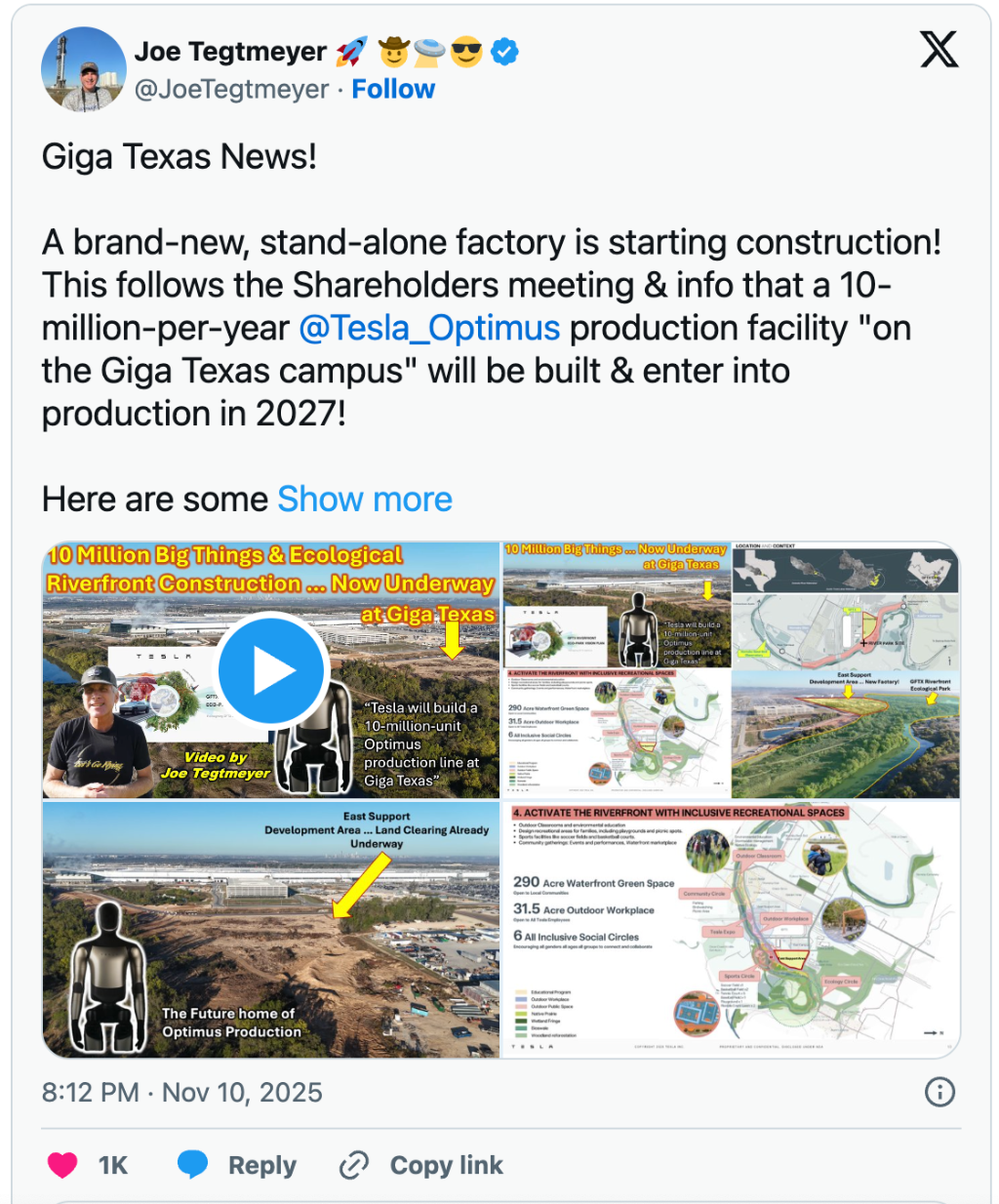Viewport: 999px width, 1204px height.
Task: Copy link to this post
Action: [421, 1165]
